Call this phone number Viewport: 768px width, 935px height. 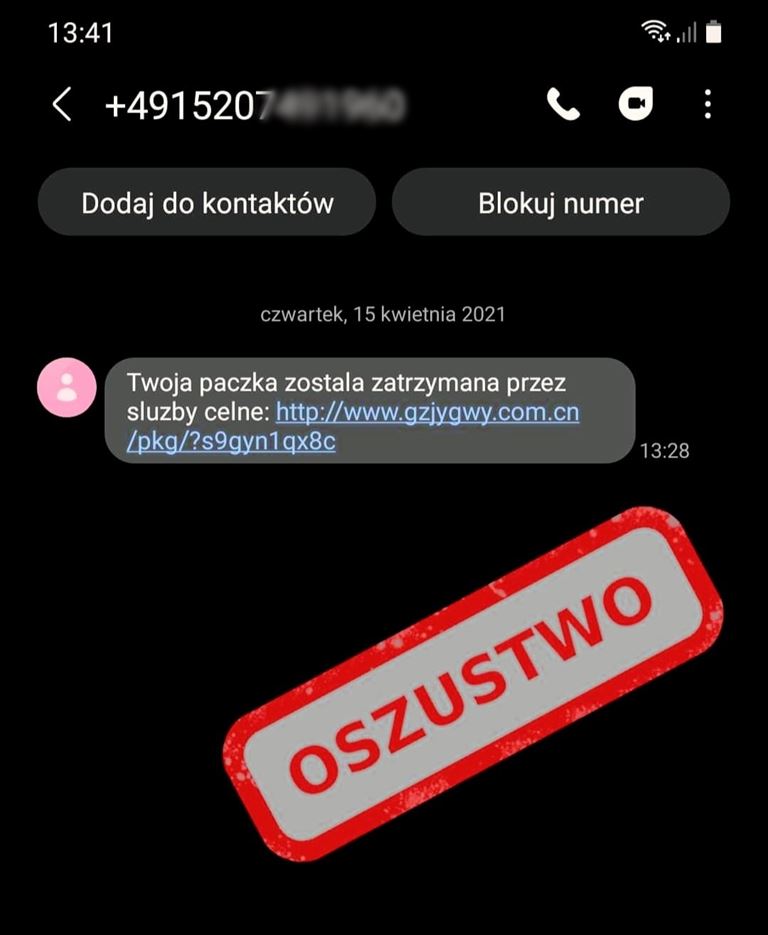click(x=563, y=104)
